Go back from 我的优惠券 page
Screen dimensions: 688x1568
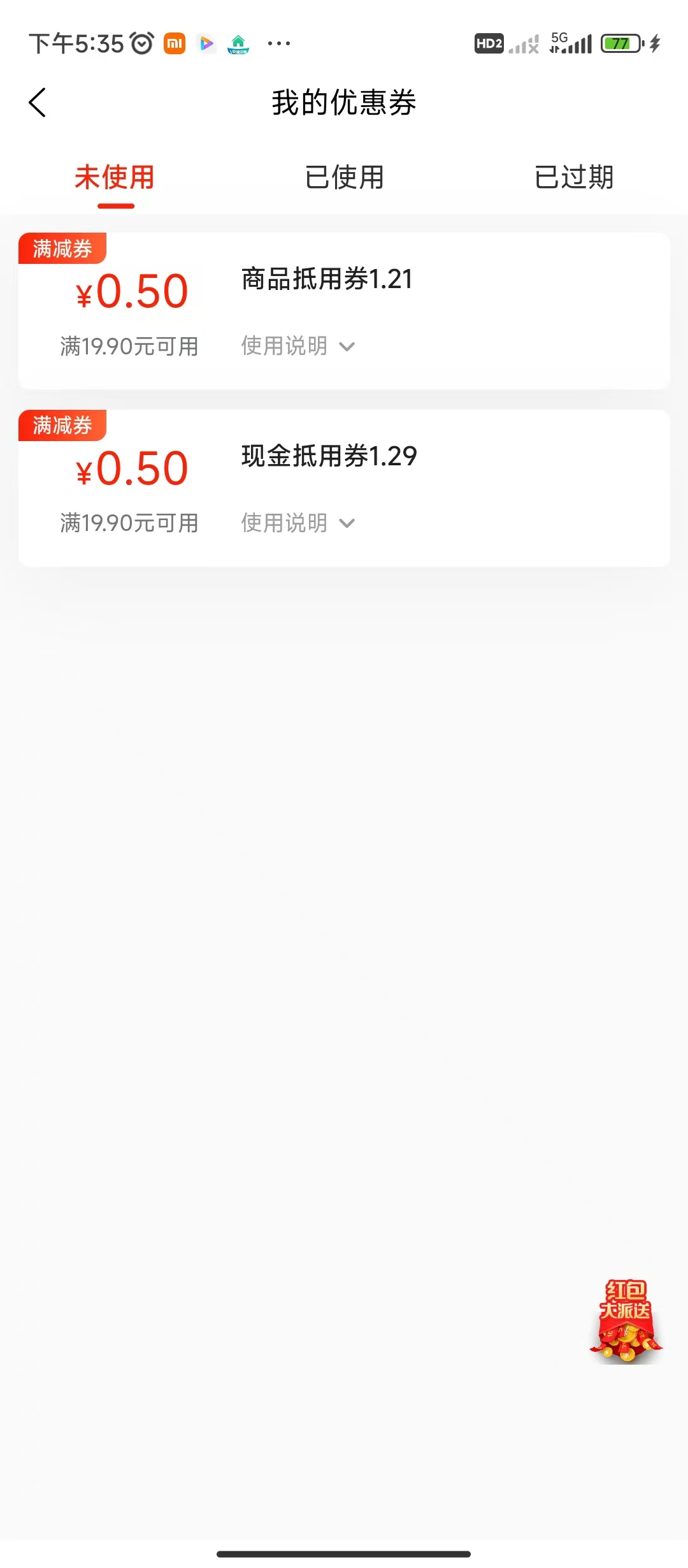tap(38, 103)
